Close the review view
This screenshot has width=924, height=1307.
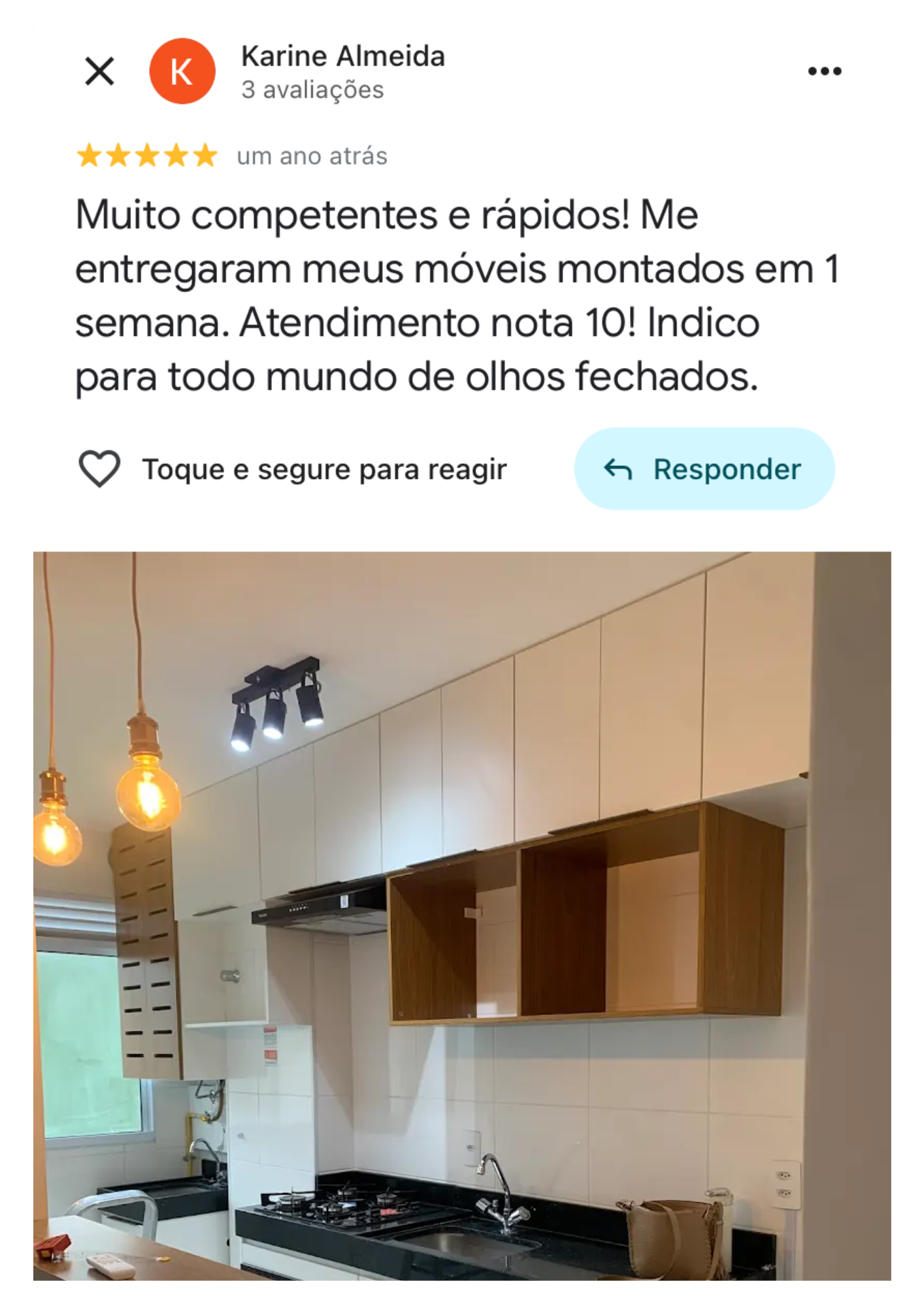99,71
